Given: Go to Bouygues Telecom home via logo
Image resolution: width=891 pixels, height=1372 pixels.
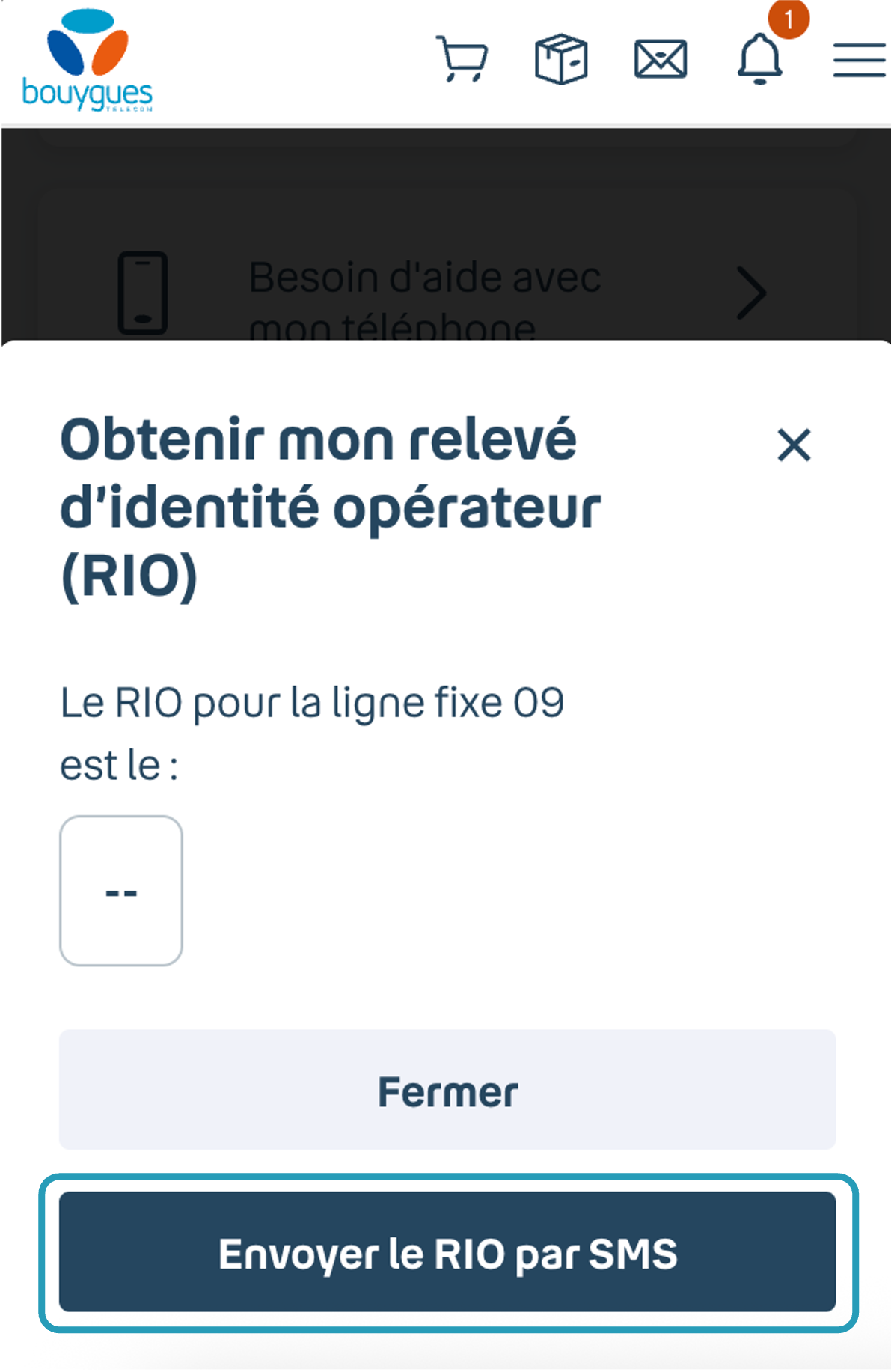Looking at the screenshot, I should tap(88, 61).
